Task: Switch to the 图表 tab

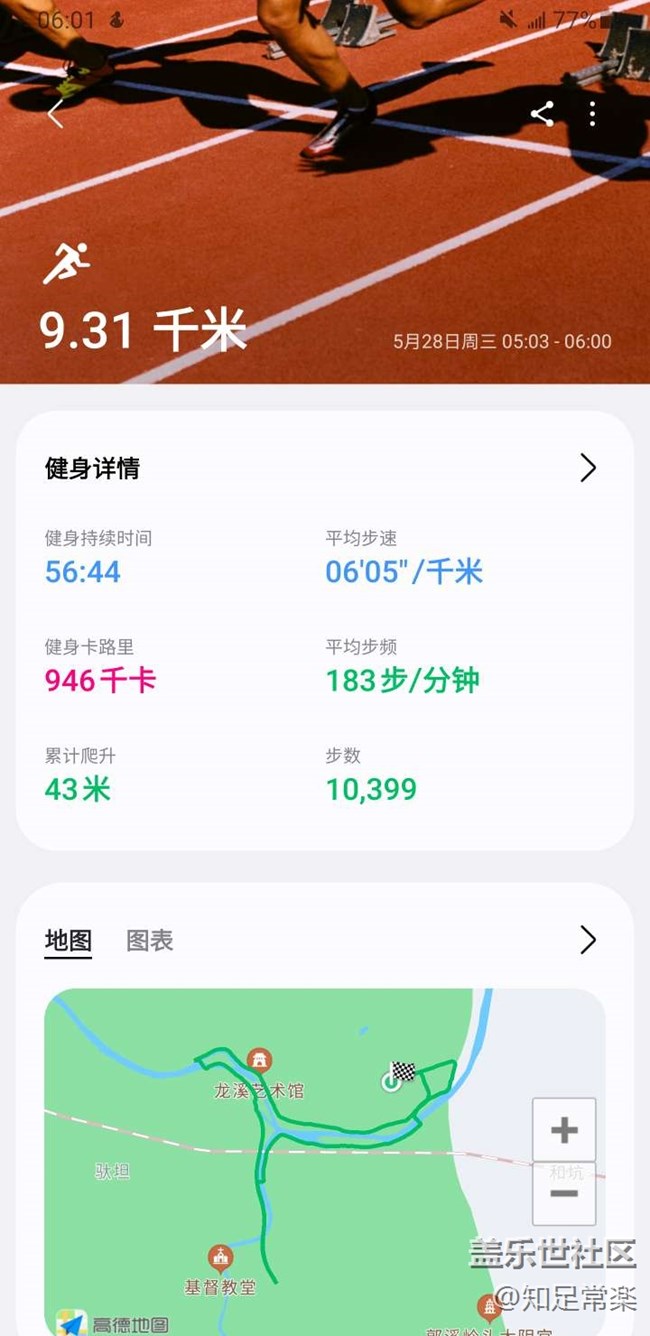Action: pos(150,940)
